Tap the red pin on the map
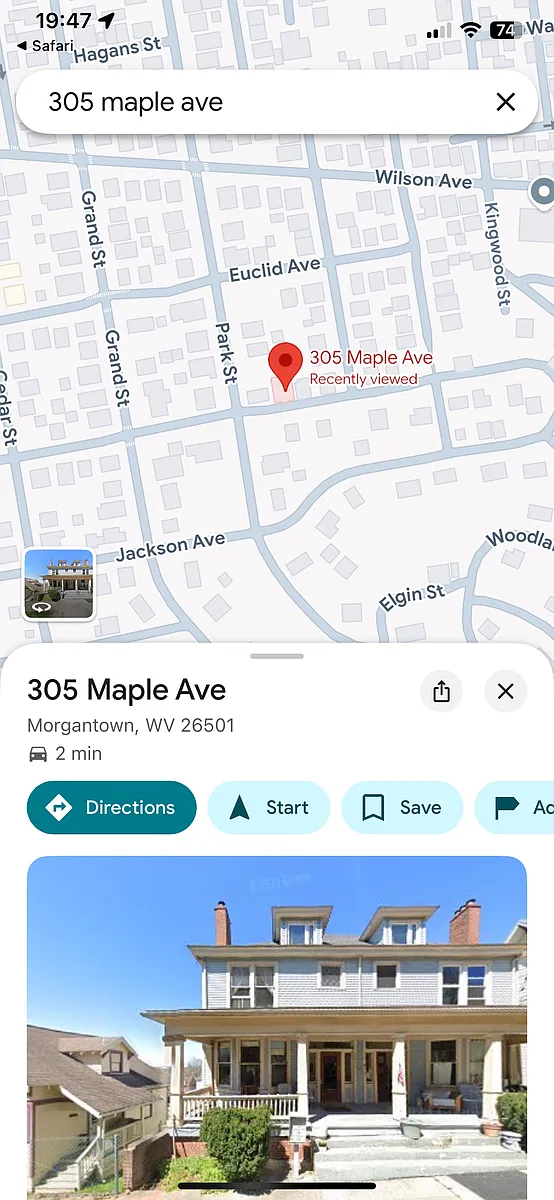 pyautogui.click(x=287, y=367)
